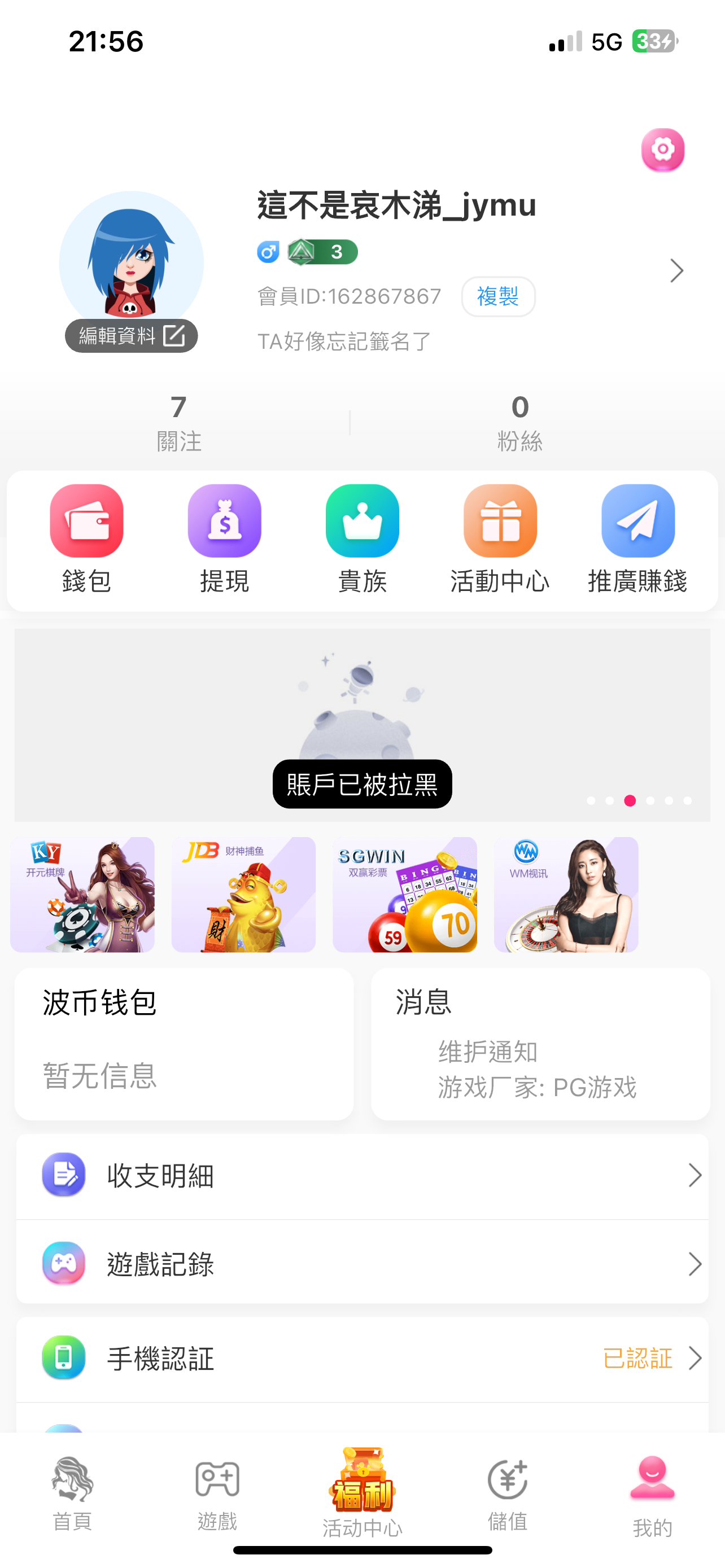This screenshot has width=725, height=1568.
Task: Open the 錢包 wallet icon
Action: tap(86, 521)
